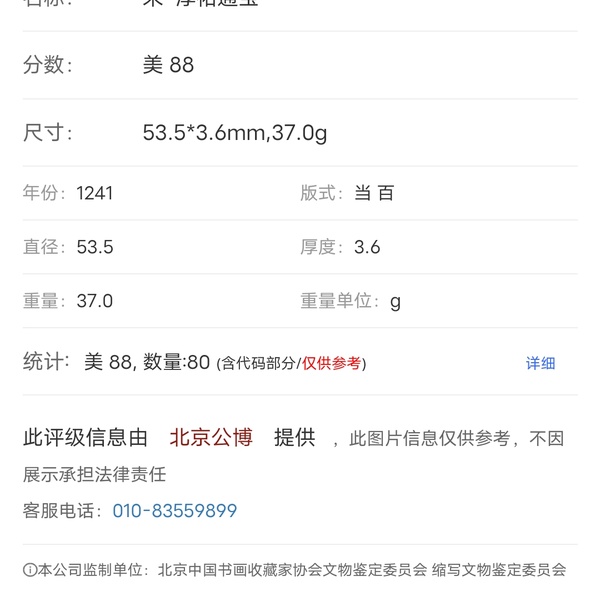600x600 pixels.
Task: Call customer service number 010-83559899
Action: pos(174,511)
